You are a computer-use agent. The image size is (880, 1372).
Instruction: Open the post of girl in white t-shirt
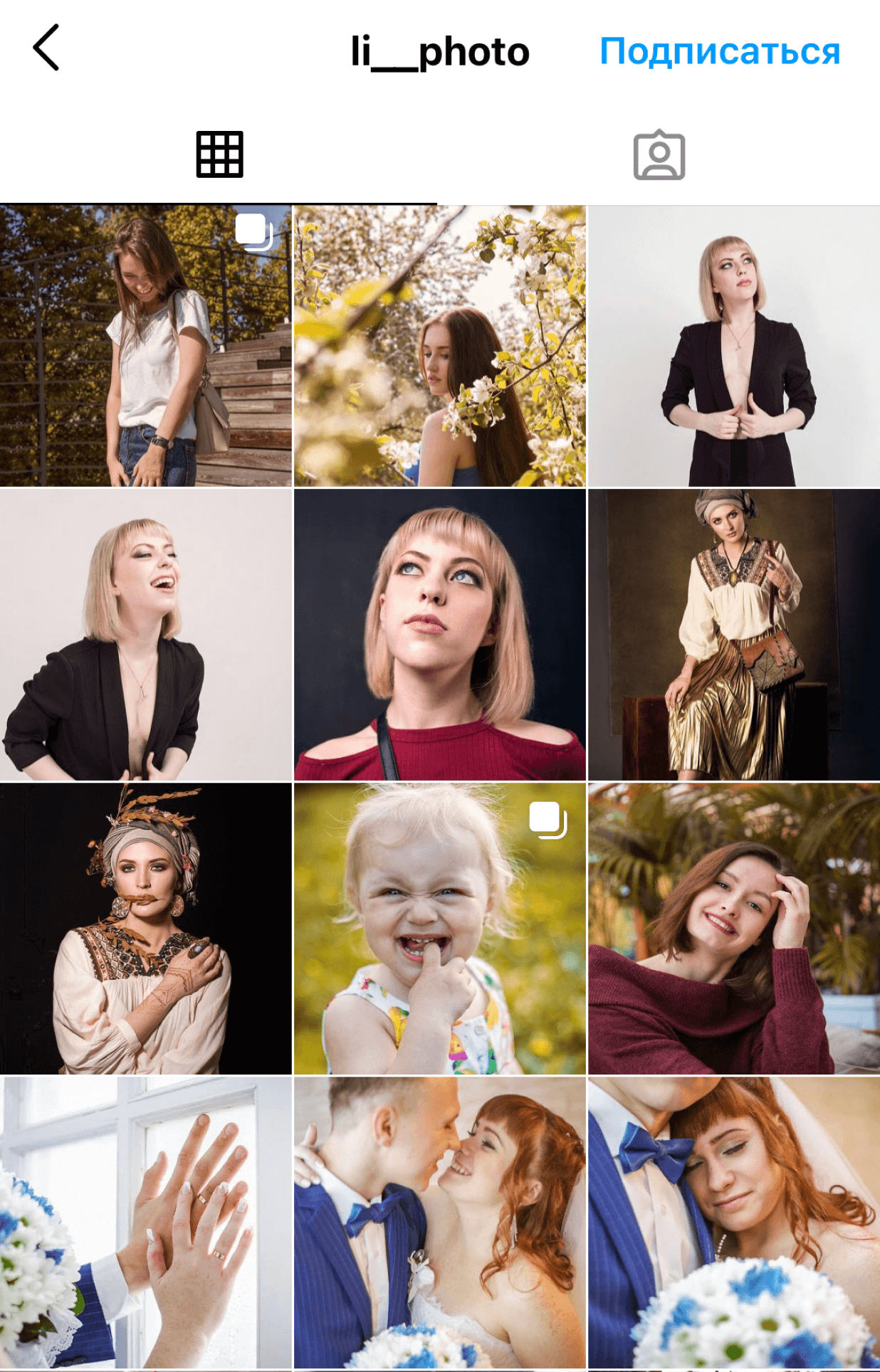pos(145,347)
